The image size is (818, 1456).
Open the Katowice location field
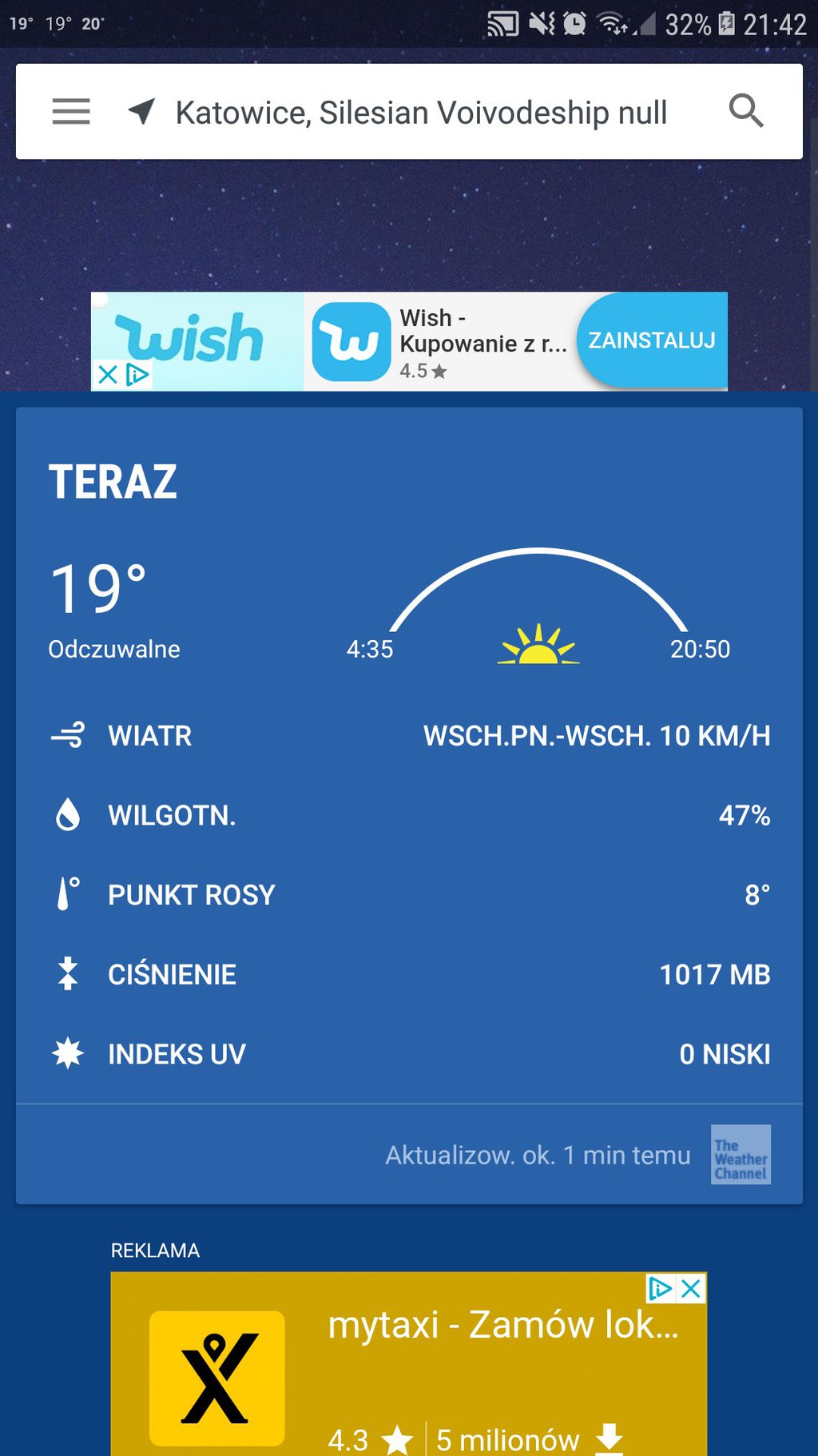[x=421, y=113]
